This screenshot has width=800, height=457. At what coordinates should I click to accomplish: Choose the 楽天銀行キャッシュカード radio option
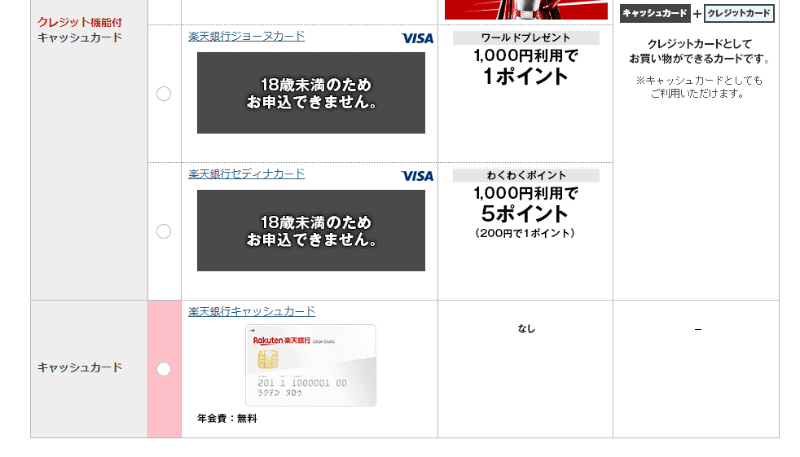click(x=164, y=369)
